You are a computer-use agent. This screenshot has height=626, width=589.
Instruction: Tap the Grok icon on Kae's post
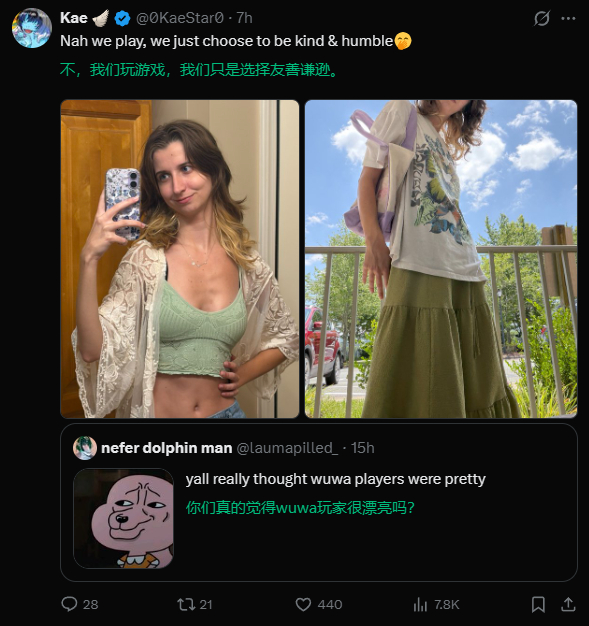pyautogui.click(x=542, y=18)
